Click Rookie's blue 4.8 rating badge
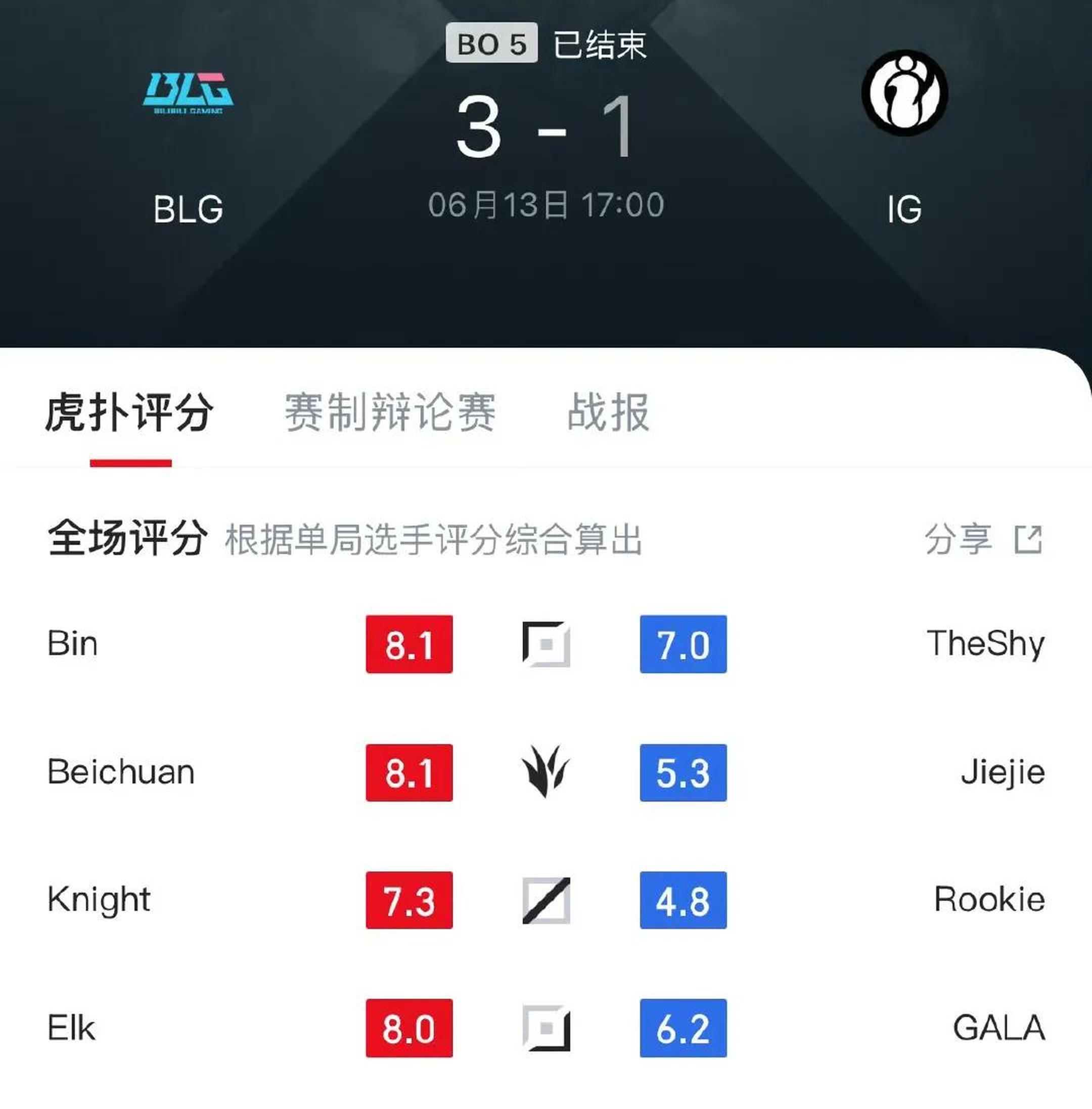This screenshot has width=1092, height=1109. tap(682, 900)
